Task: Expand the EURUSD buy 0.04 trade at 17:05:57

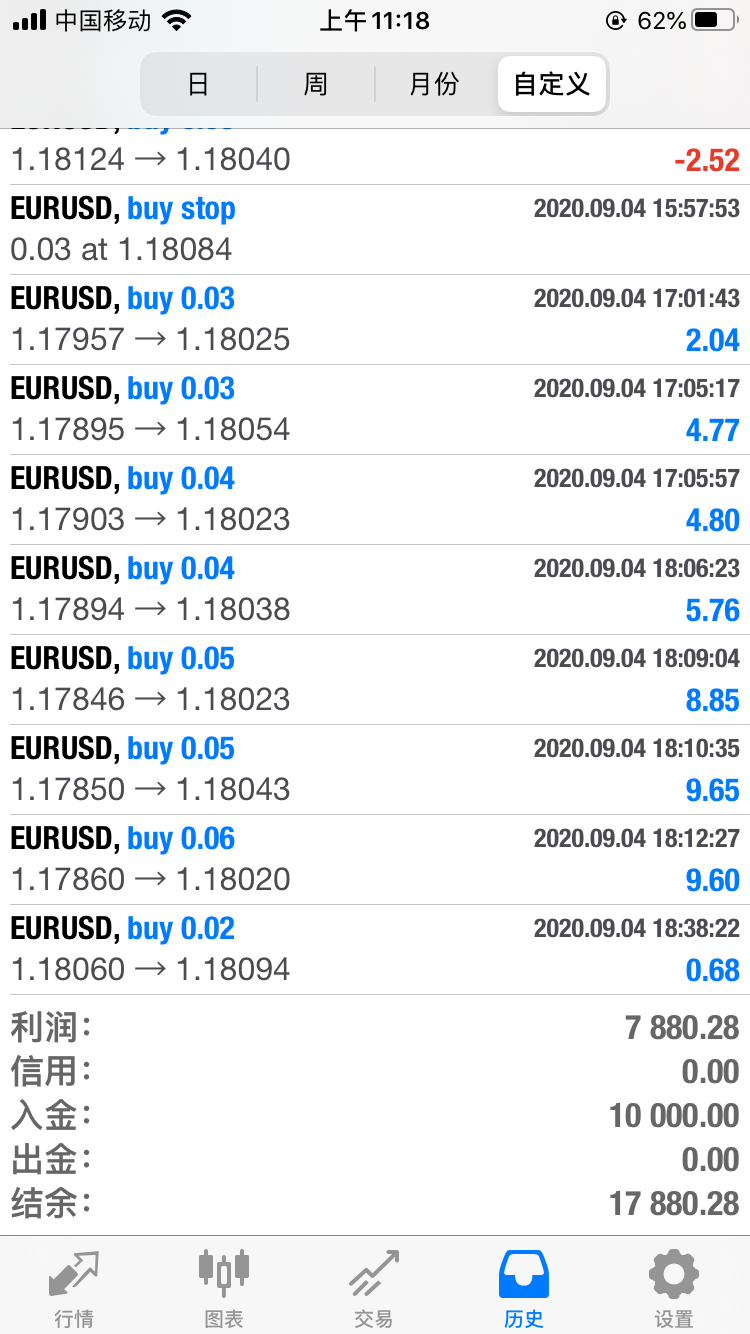Action: (375, 499)
